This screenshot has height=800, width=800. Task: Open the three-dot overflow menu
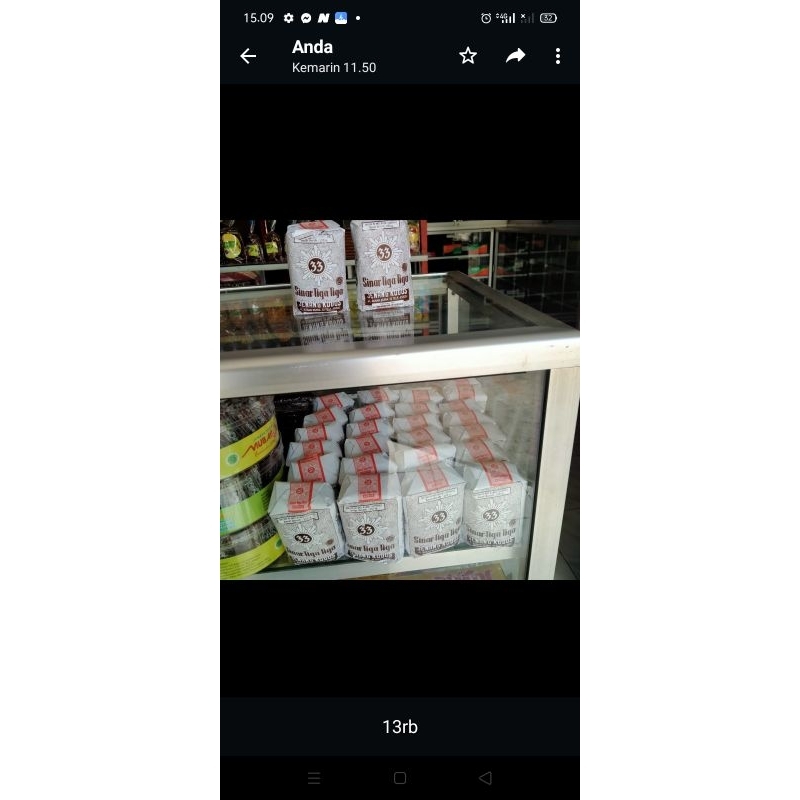tap(558, 56)
